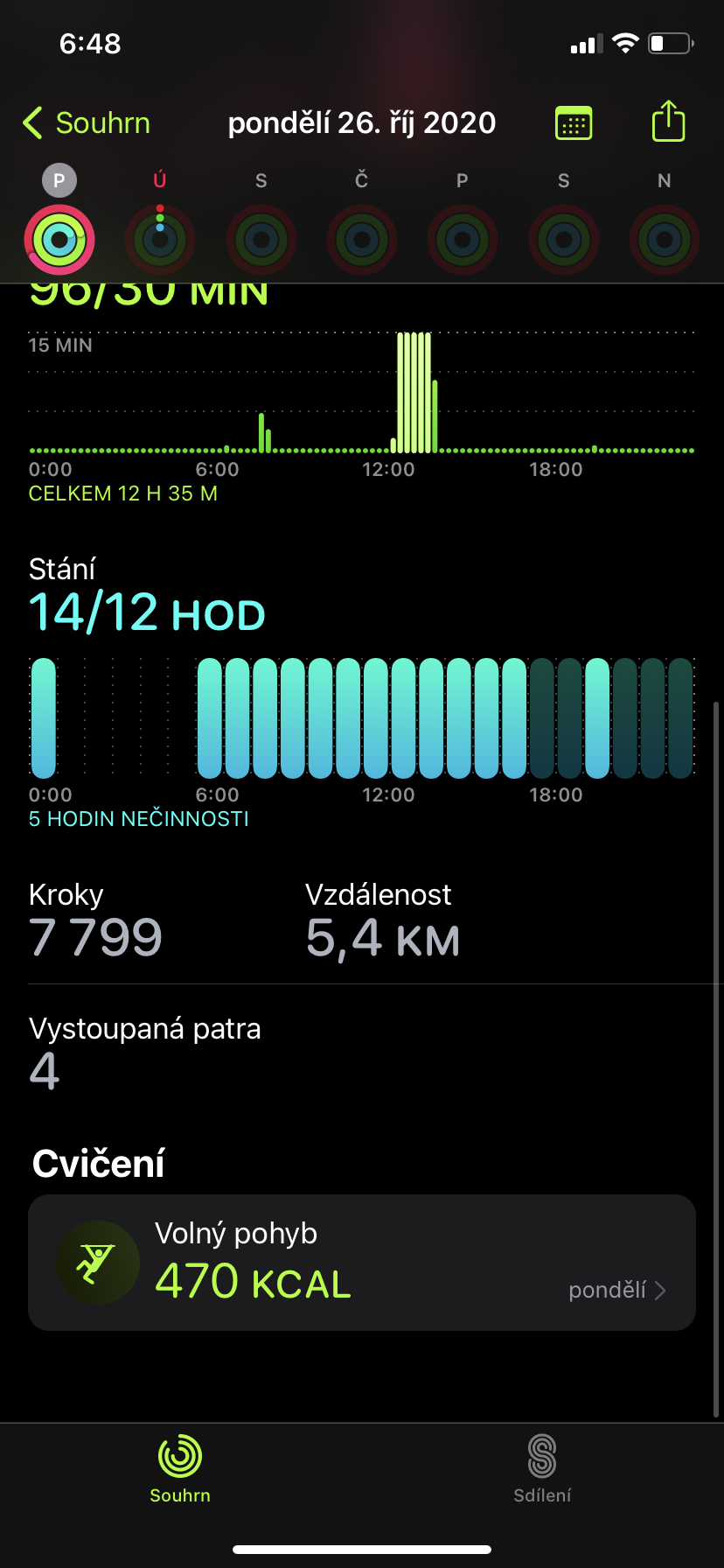The height and width of the screenshot is (1568, 724).
Task: Go back to Souhrn
Action: pyautogui.click(x=86, y=123)
